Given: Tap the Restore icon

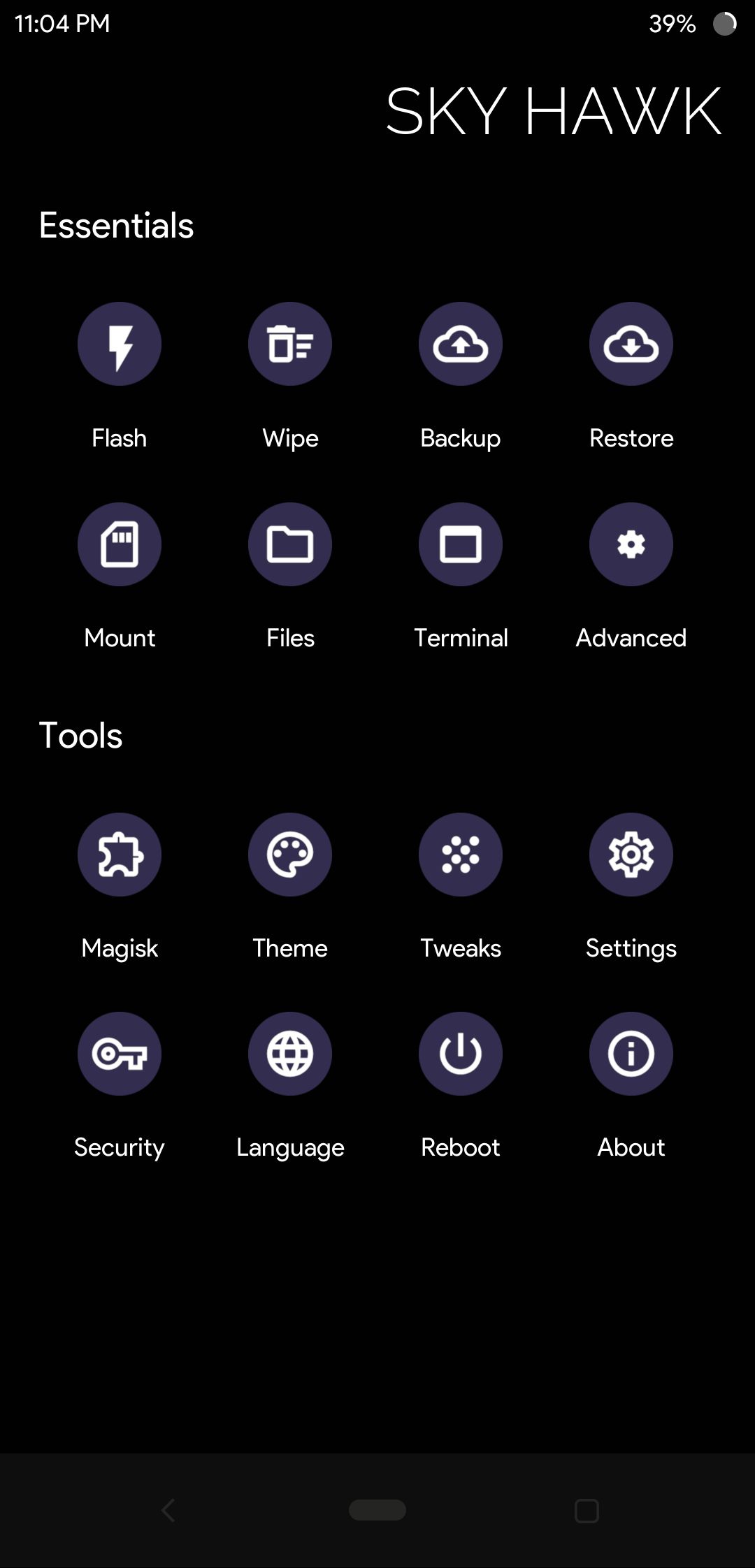Looking at the screenshot, I should [x=631, y=344].
